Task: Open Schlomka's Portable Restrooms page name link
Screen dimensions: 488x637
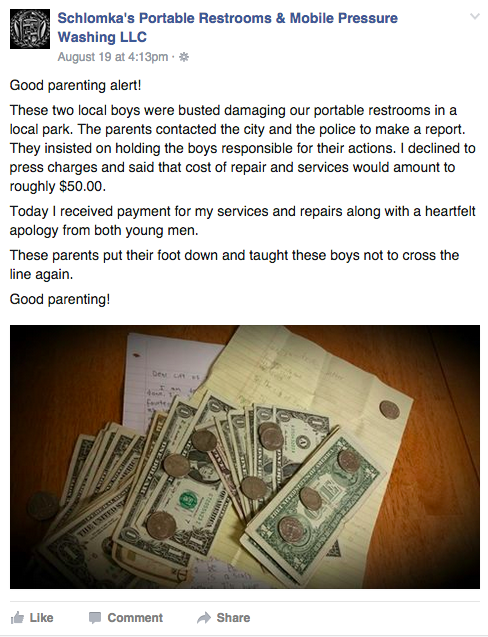Action: 228,27
